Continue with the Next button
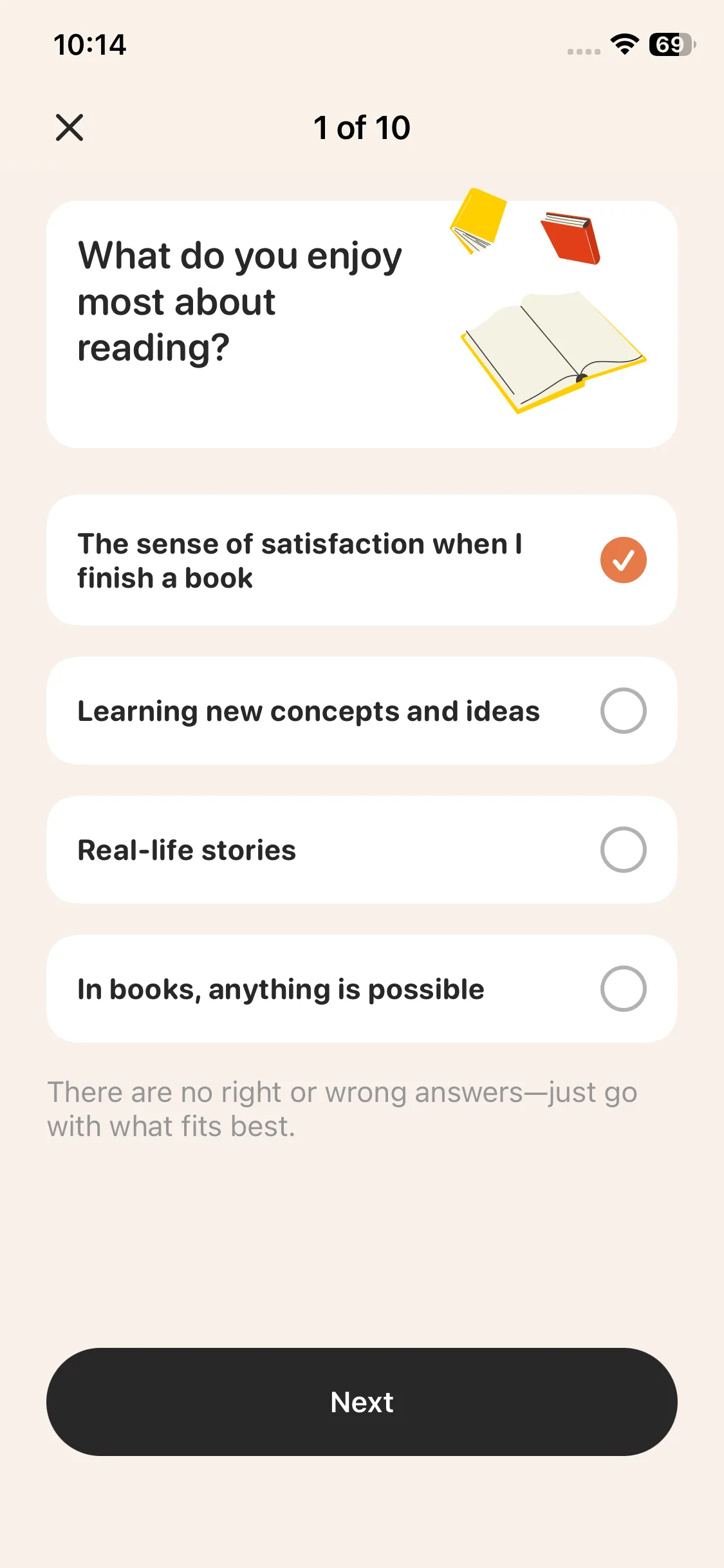The image size is (724, 1568). (362, 1402)
